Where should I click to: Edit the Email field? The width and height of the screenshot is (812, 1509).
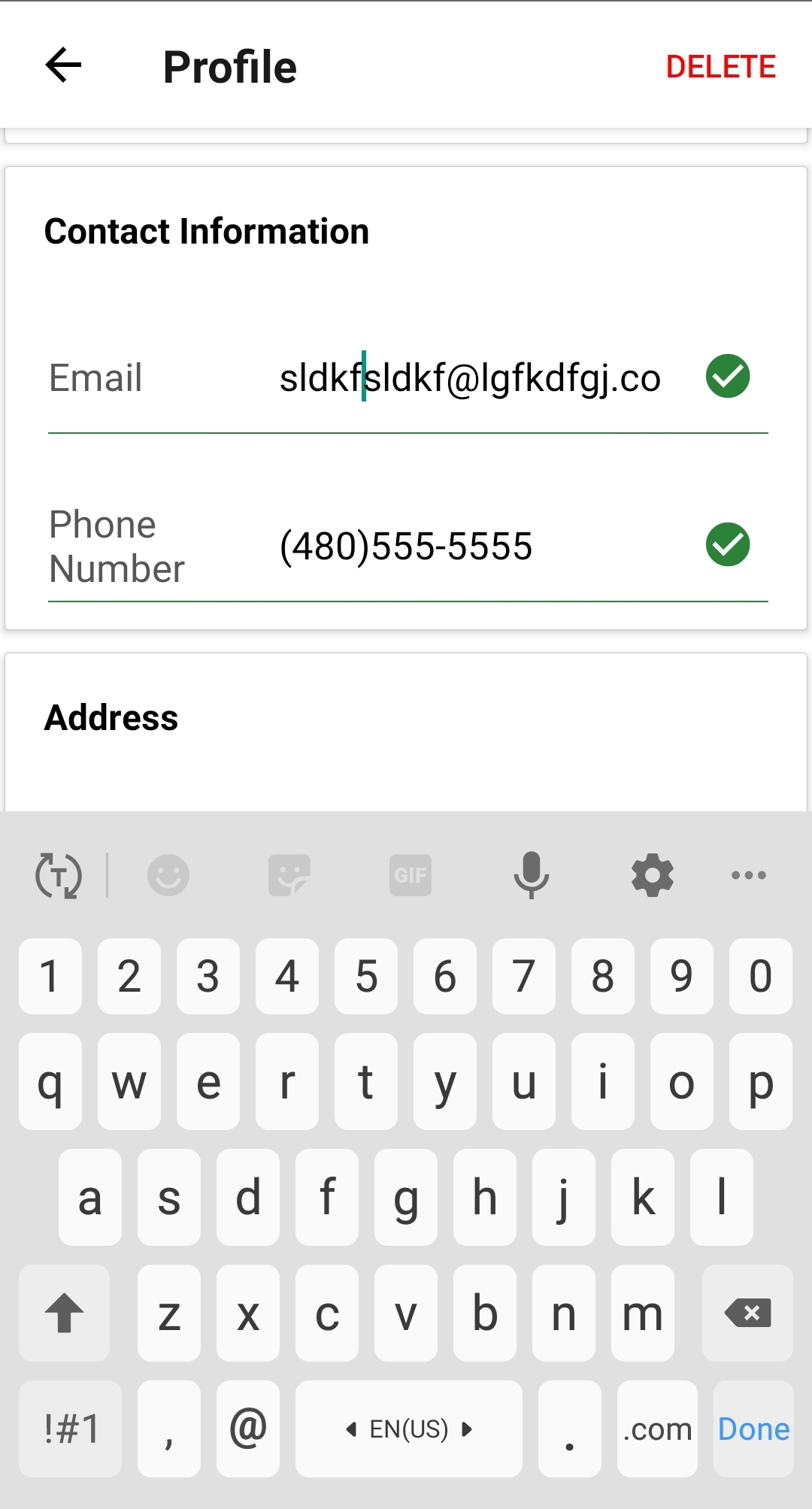pos(470,378)
